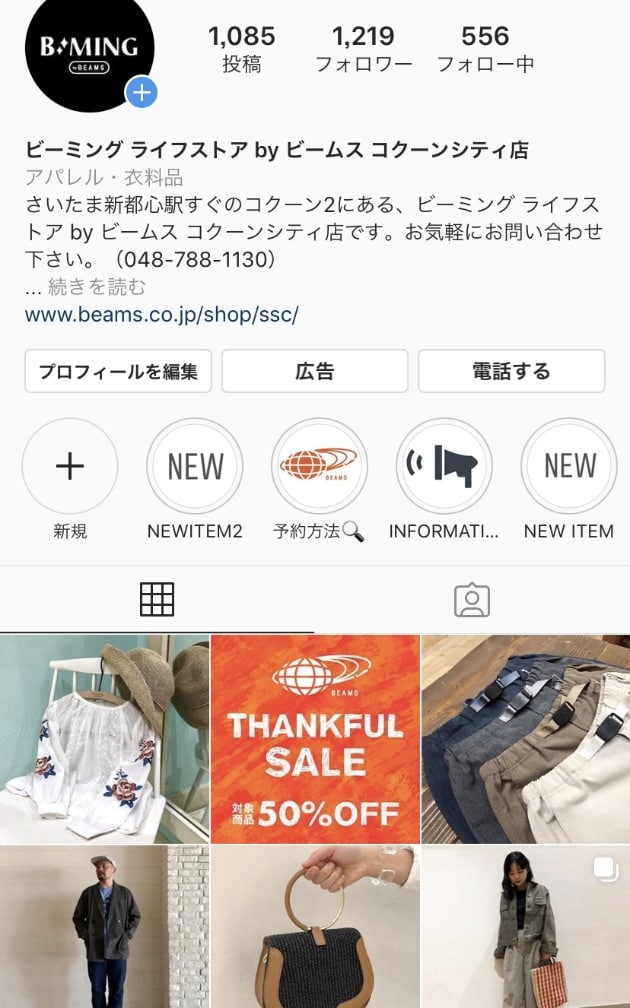View the INFORMATI... story highlight
The image size is (630, 1008).
click(x=444, y=466)
